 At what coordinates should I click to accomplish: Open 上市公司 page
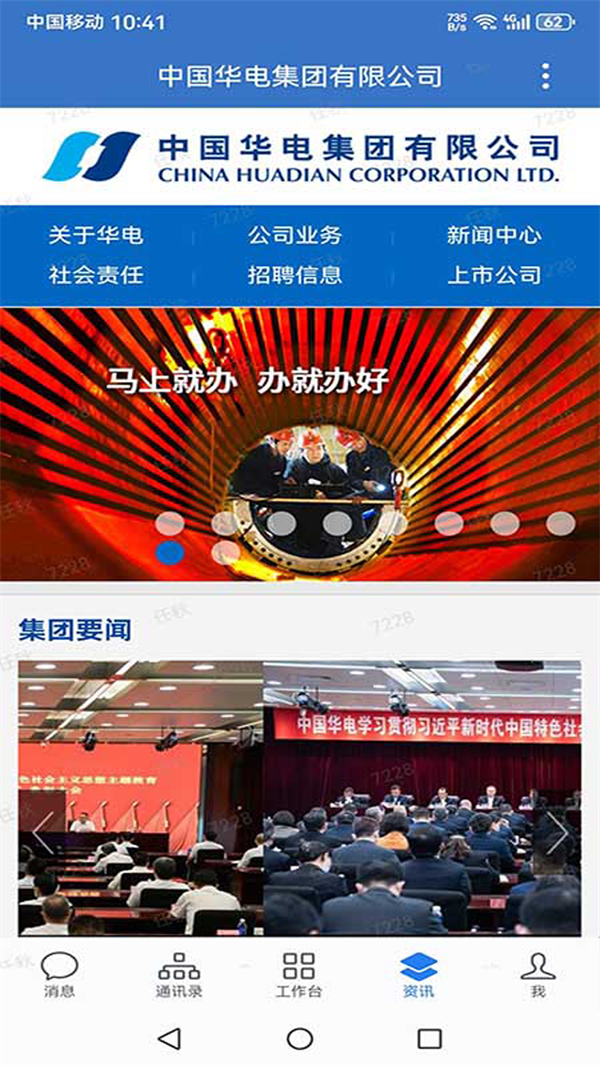coord(494,274)
